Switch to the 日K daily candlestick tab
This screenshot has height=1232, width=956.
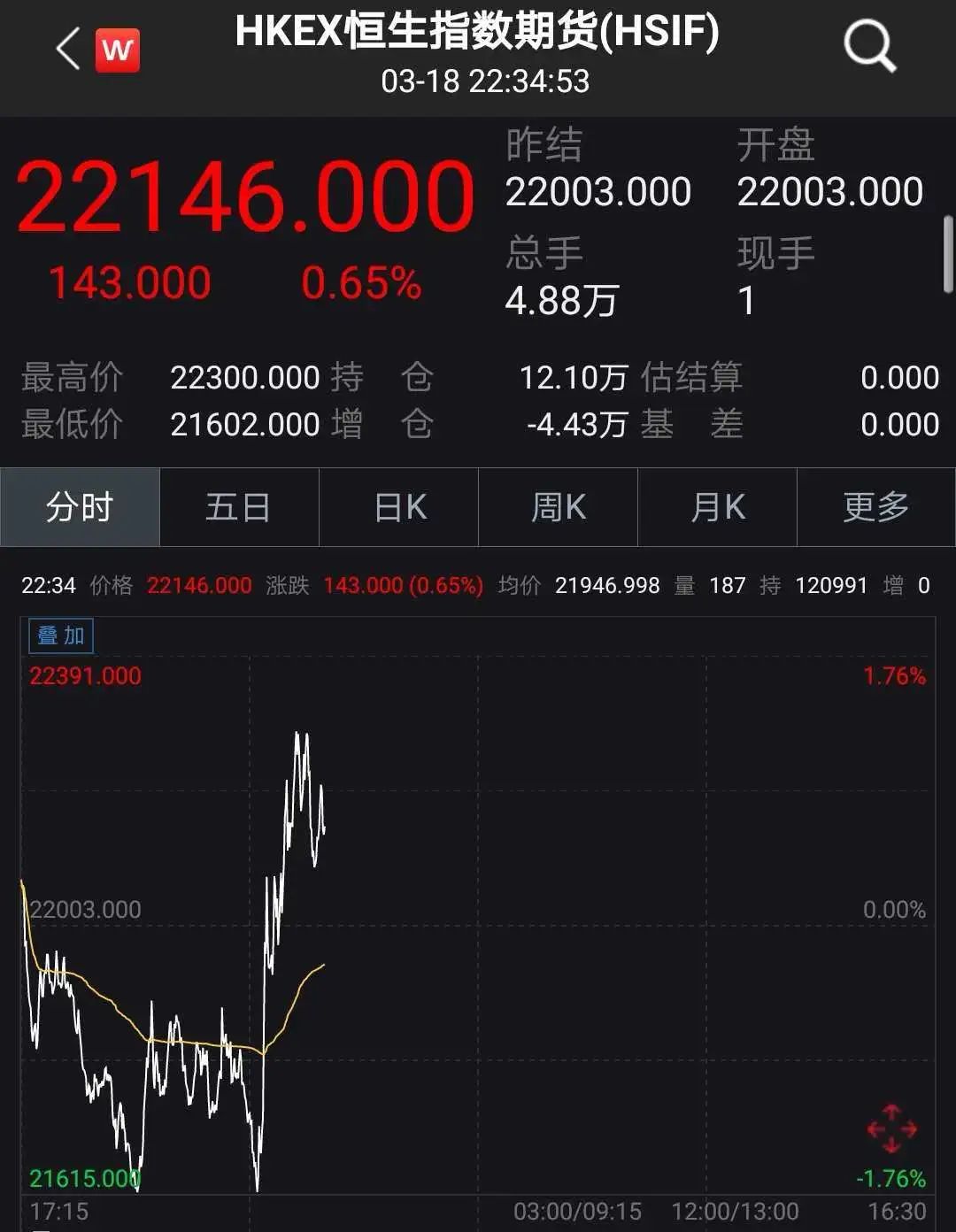coord(398,507)
